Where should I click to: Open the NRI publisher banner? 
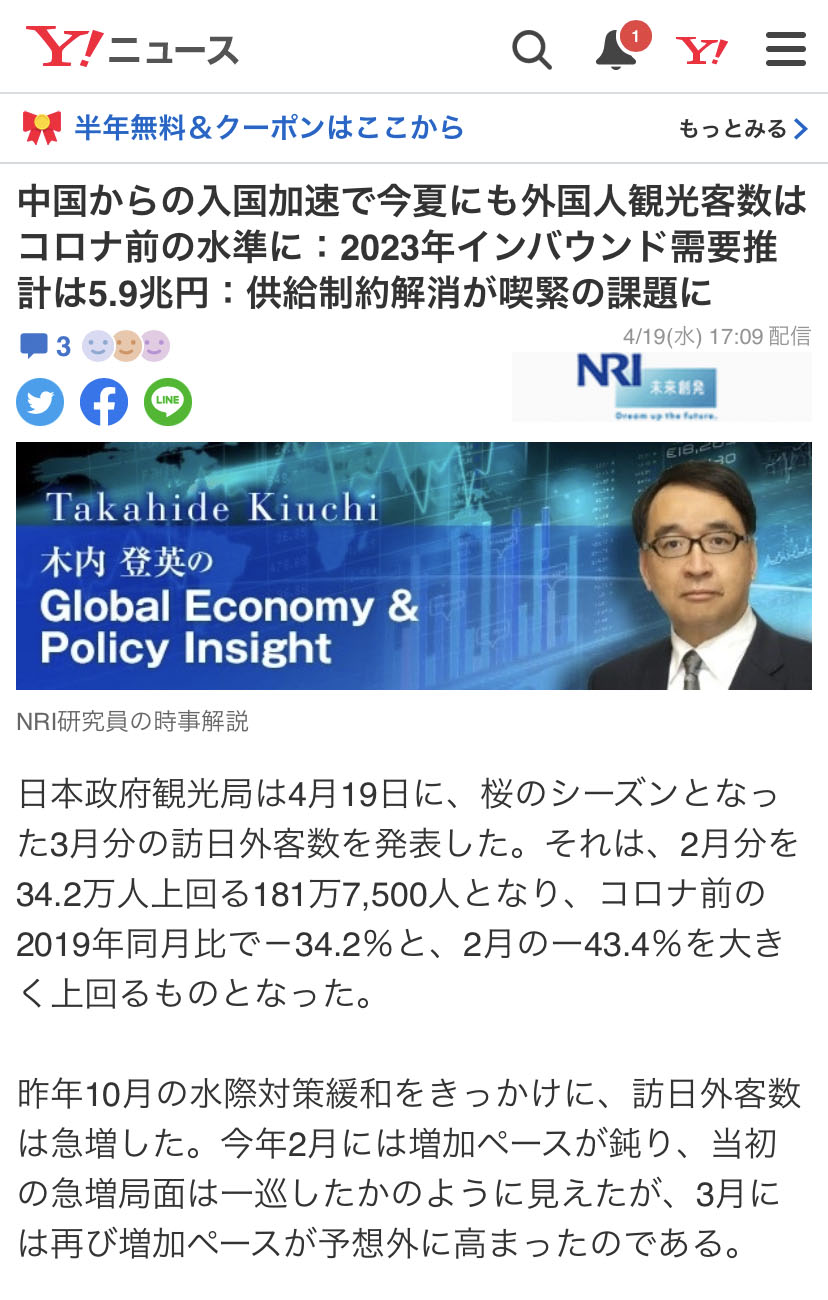661,386
